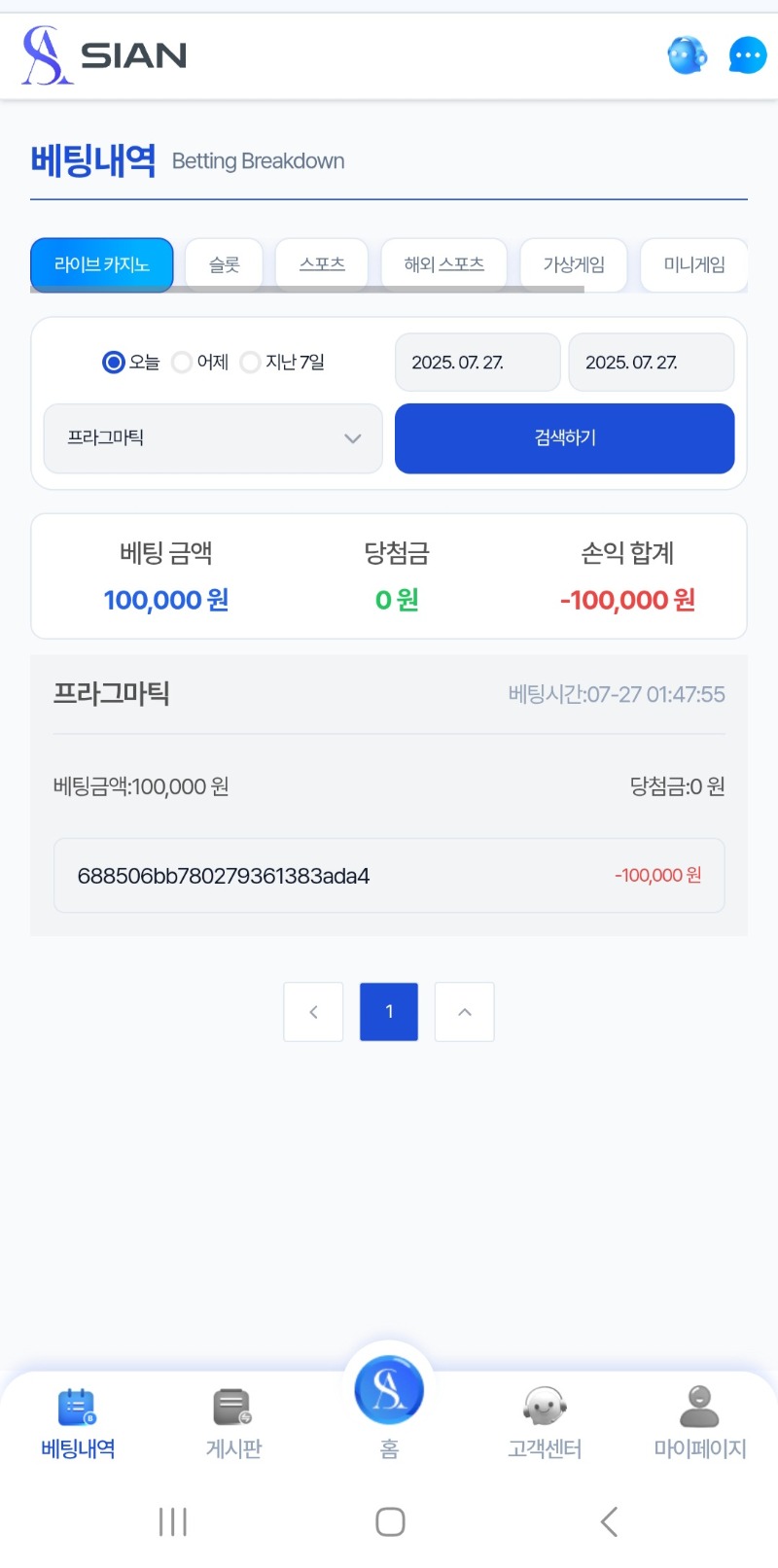This screenshot has height=1568, width=778.
Task: Switch to the 해외 스포츠 tab
Action: (443, 264)
